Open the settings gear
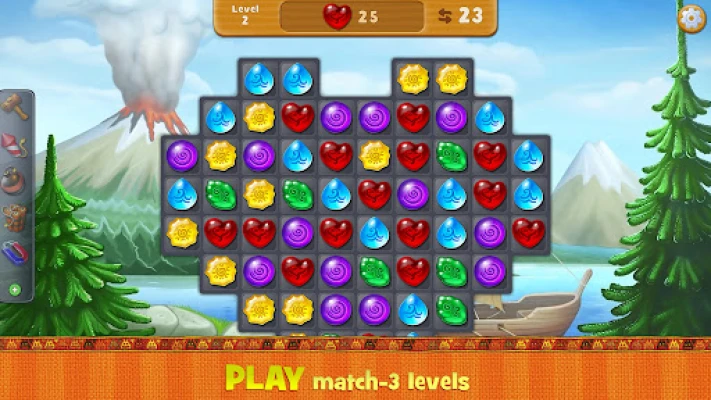711x400 pixels. [692, 17]
